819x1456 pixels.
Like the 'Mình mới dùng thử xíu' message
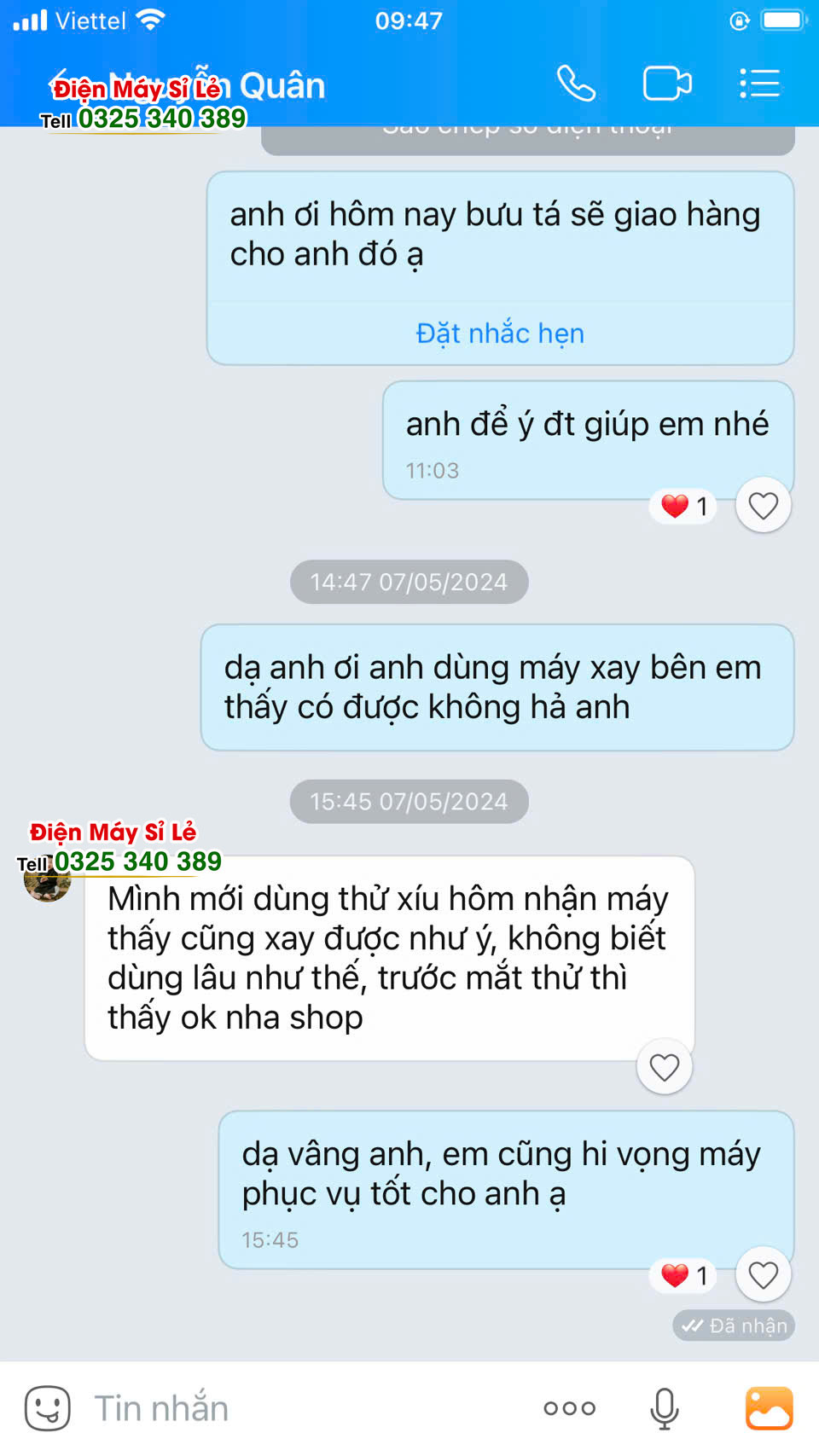click(664, 1067)
